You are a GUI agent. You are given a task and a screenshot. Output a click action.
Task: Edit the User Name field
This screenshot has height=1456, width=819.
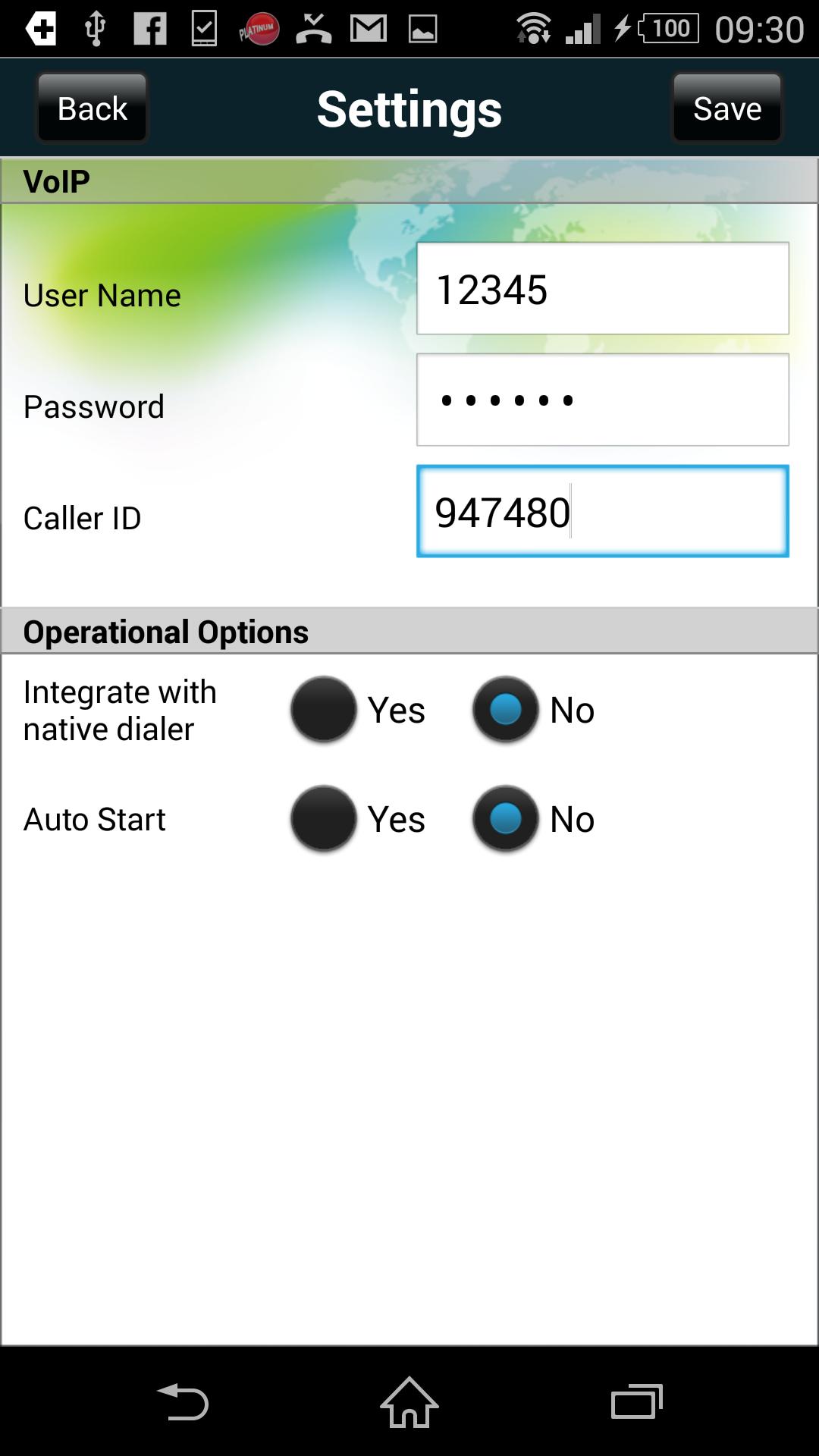(602, 289)
